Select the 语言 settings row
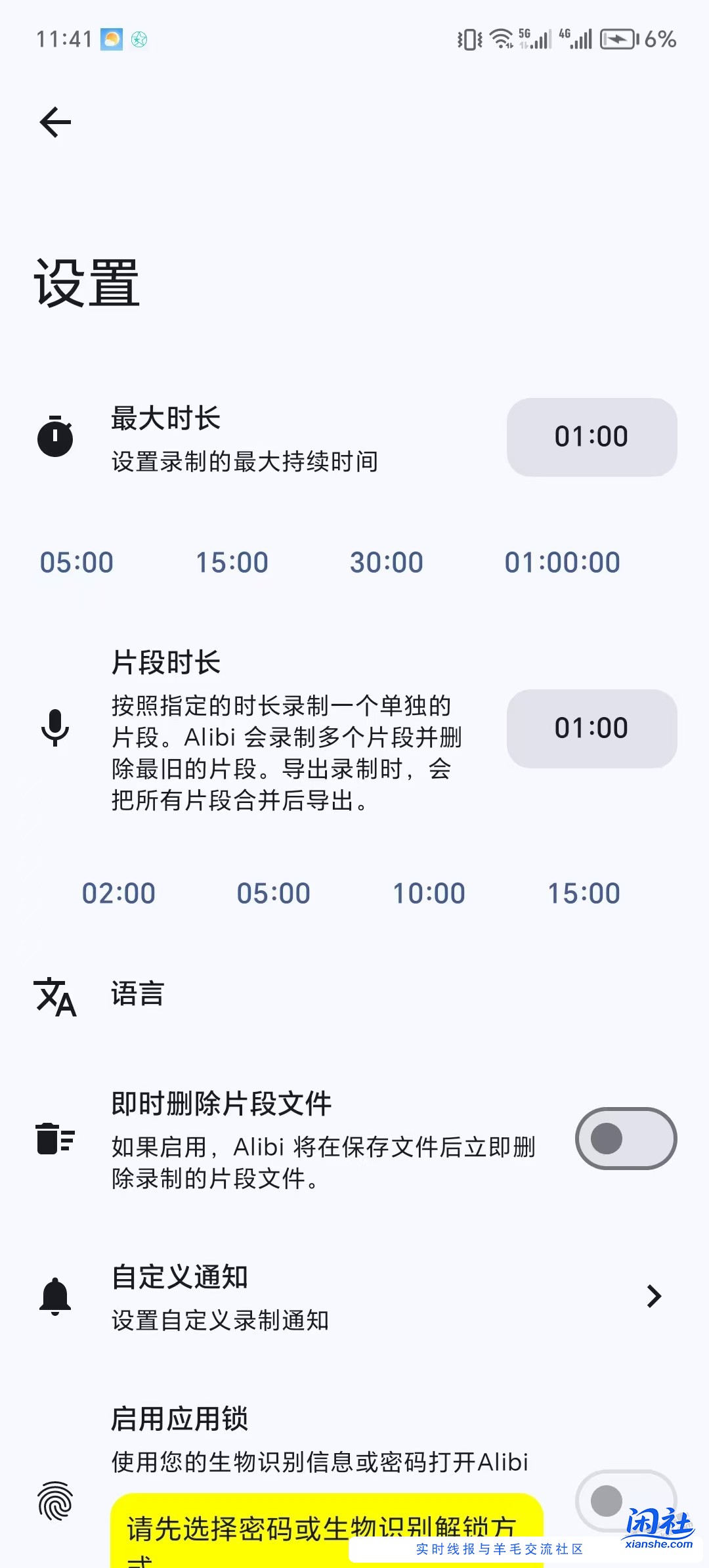Image resolution: width=709 pixels, height=1568 pixels. [x=263, y=995]
